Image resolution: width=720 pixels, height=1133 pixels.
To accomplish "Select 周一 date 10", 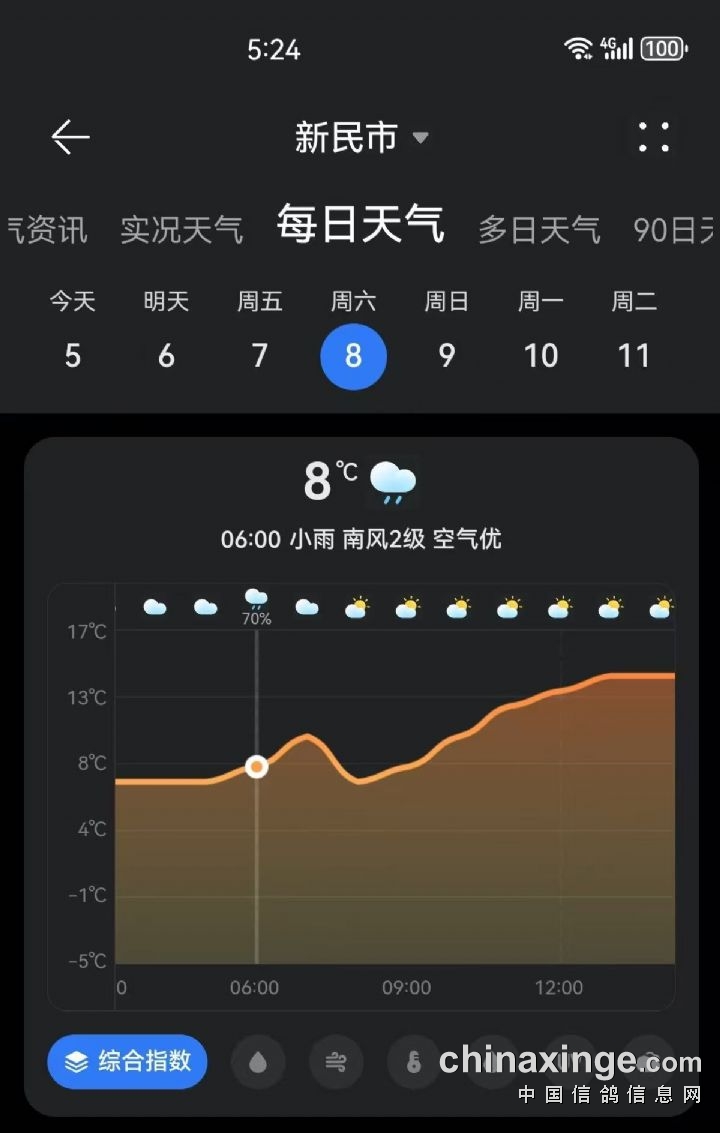I will tap(540, 338).
